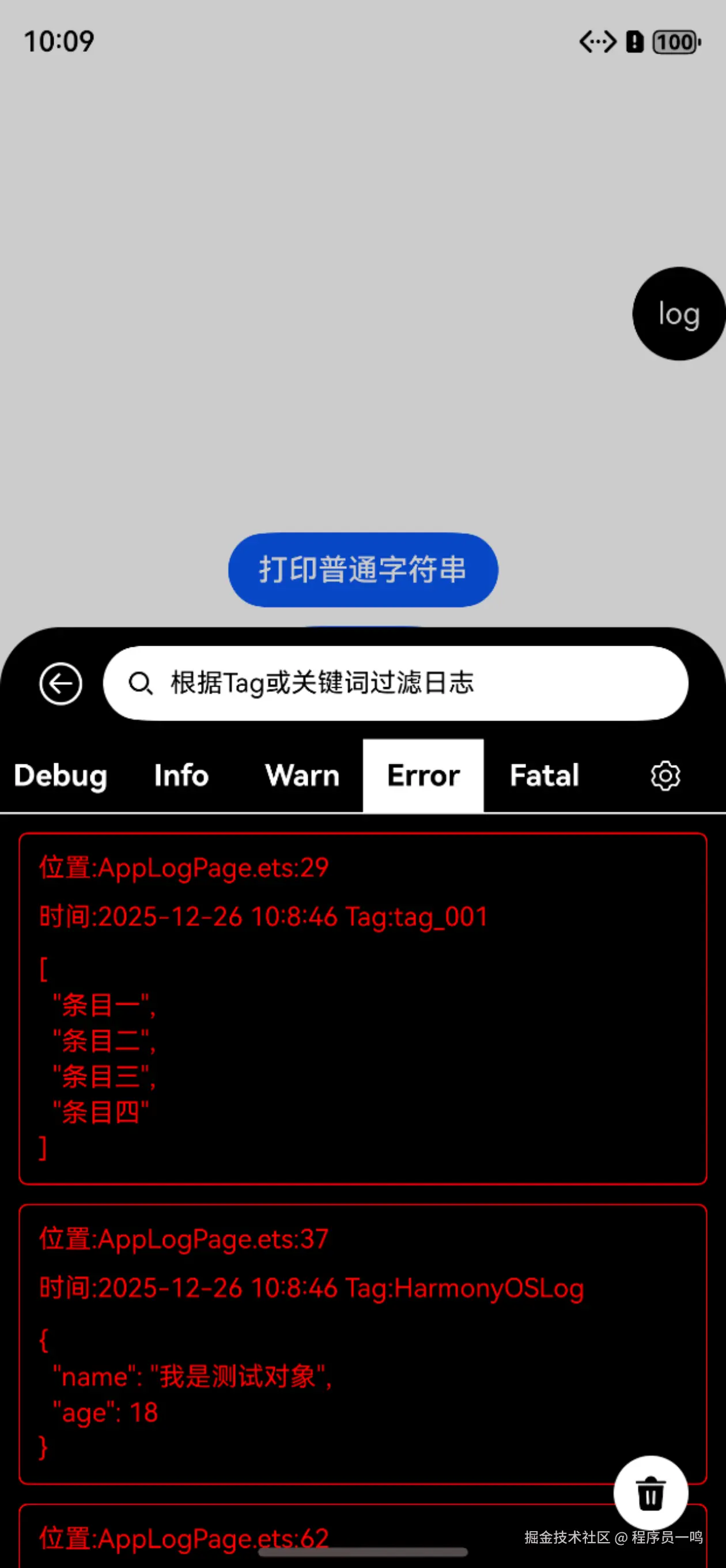Viewport: 726px width, 1568px height.
Task: Tap the 打印普通字符串 button
Action: click(x=362, y=570)
